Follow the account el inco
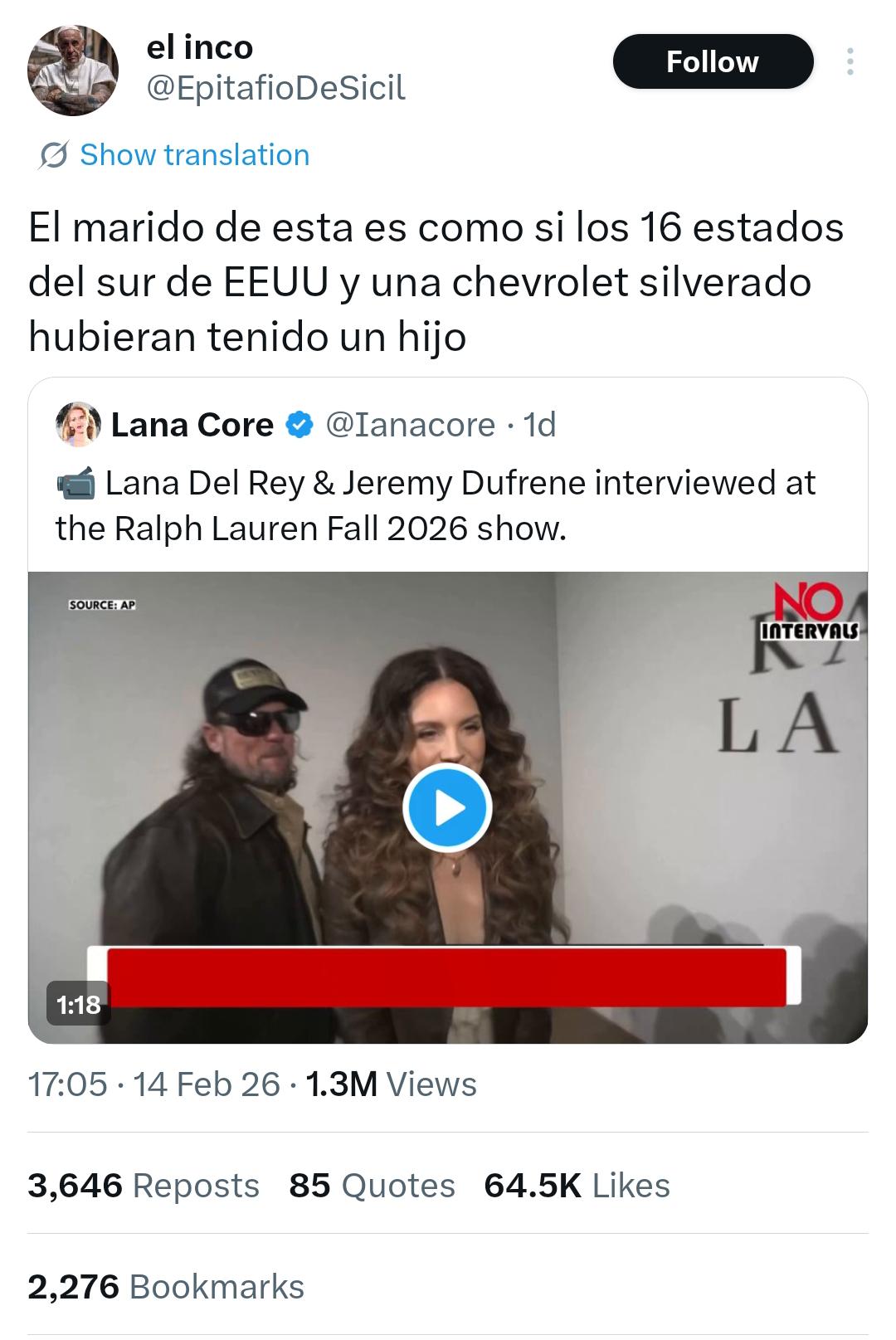The image size is (896, 1340). click(x=712, y=61)
